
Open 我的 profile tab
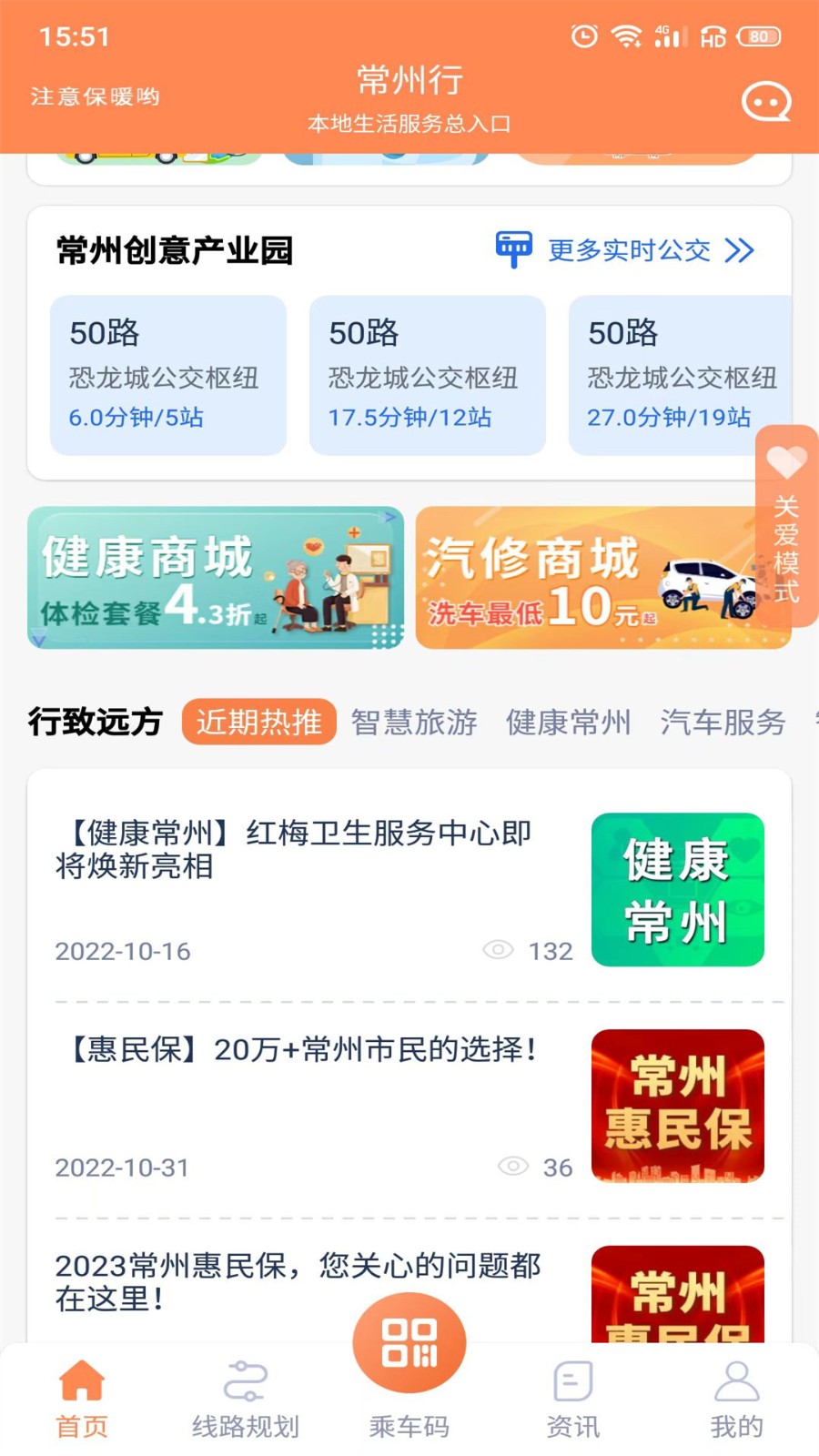tap(736, 1400)
